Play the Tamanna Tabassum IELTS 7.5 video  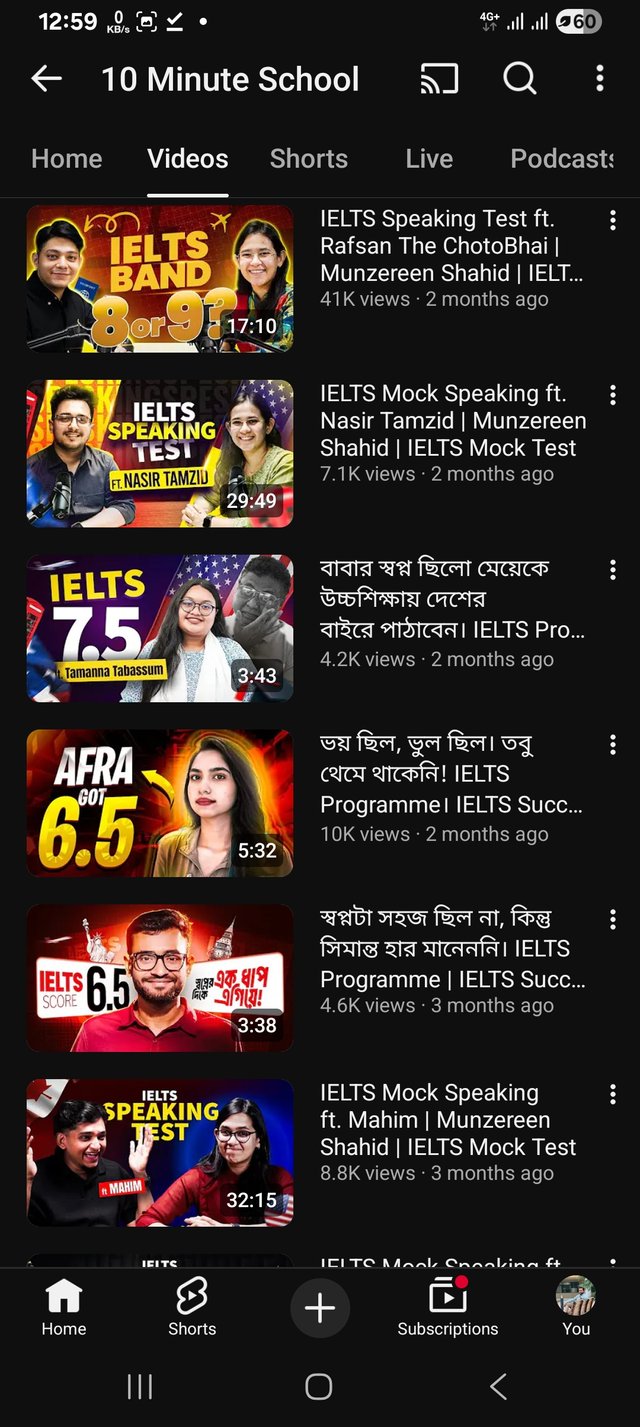tap(160, 628)
